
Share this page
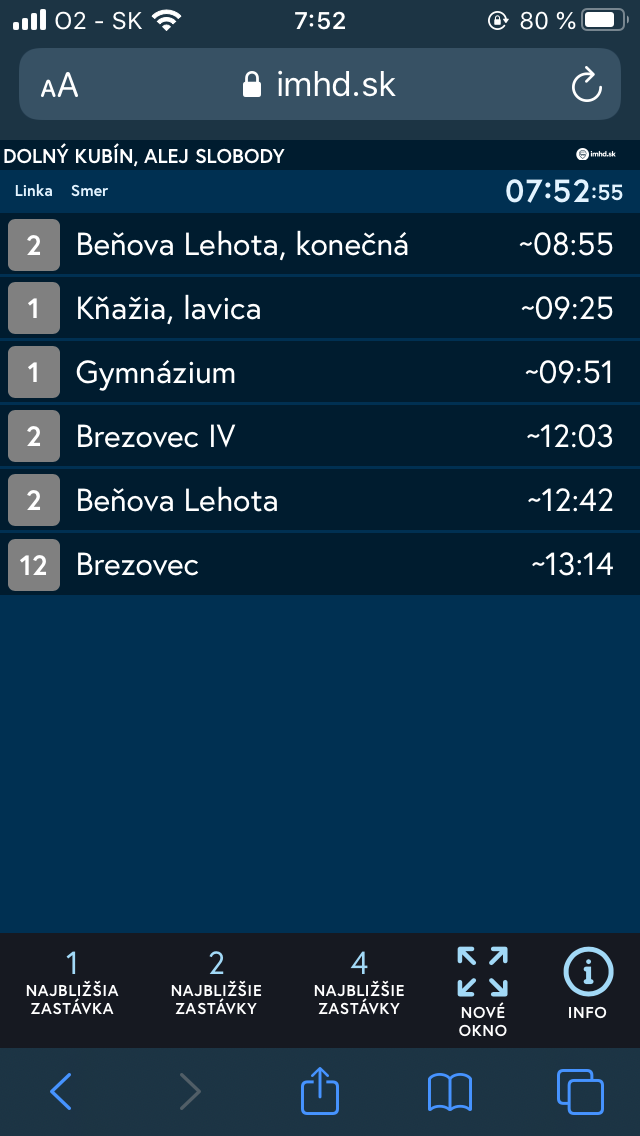pos(321,1090)
